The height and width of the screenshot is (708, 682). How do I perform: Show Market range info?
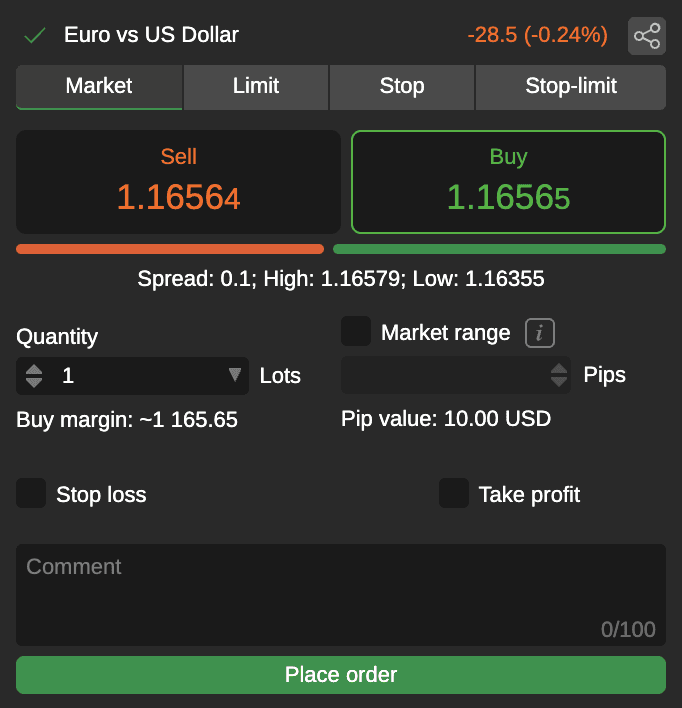click(540, 333)
